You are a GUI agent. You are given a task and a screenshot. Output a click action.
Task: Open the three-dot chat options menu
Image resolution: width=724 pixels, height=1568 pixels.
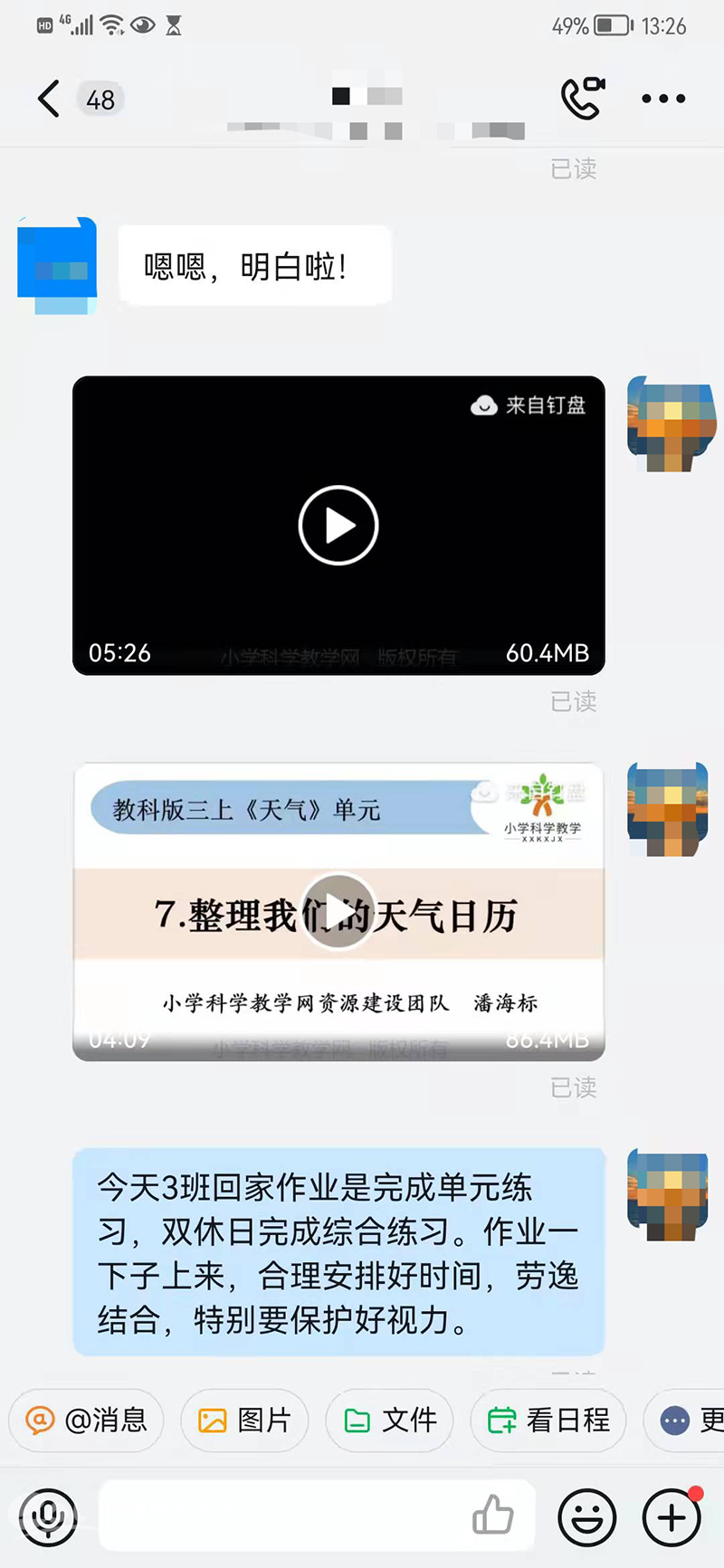point(663,99)
